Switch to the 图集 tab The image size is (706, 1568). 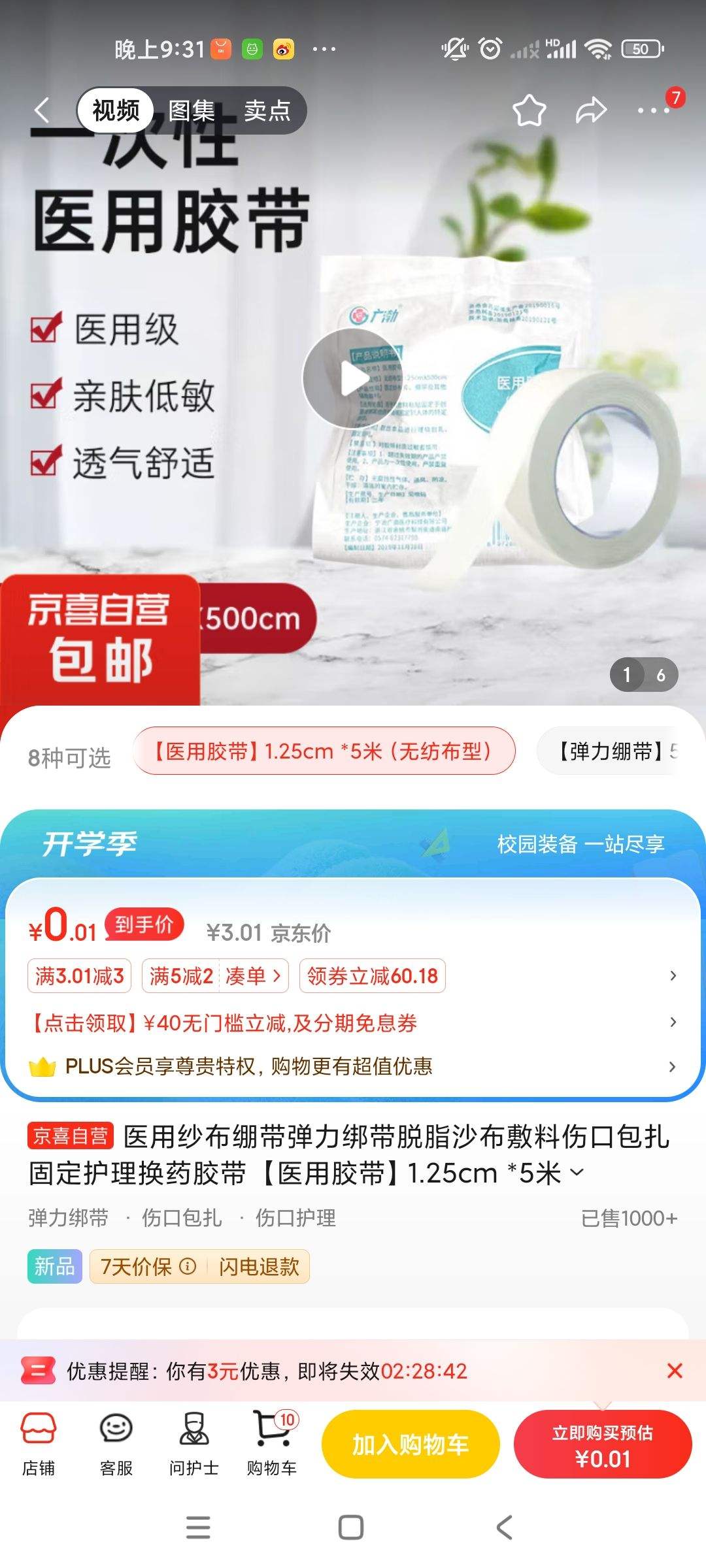[192, 110]
